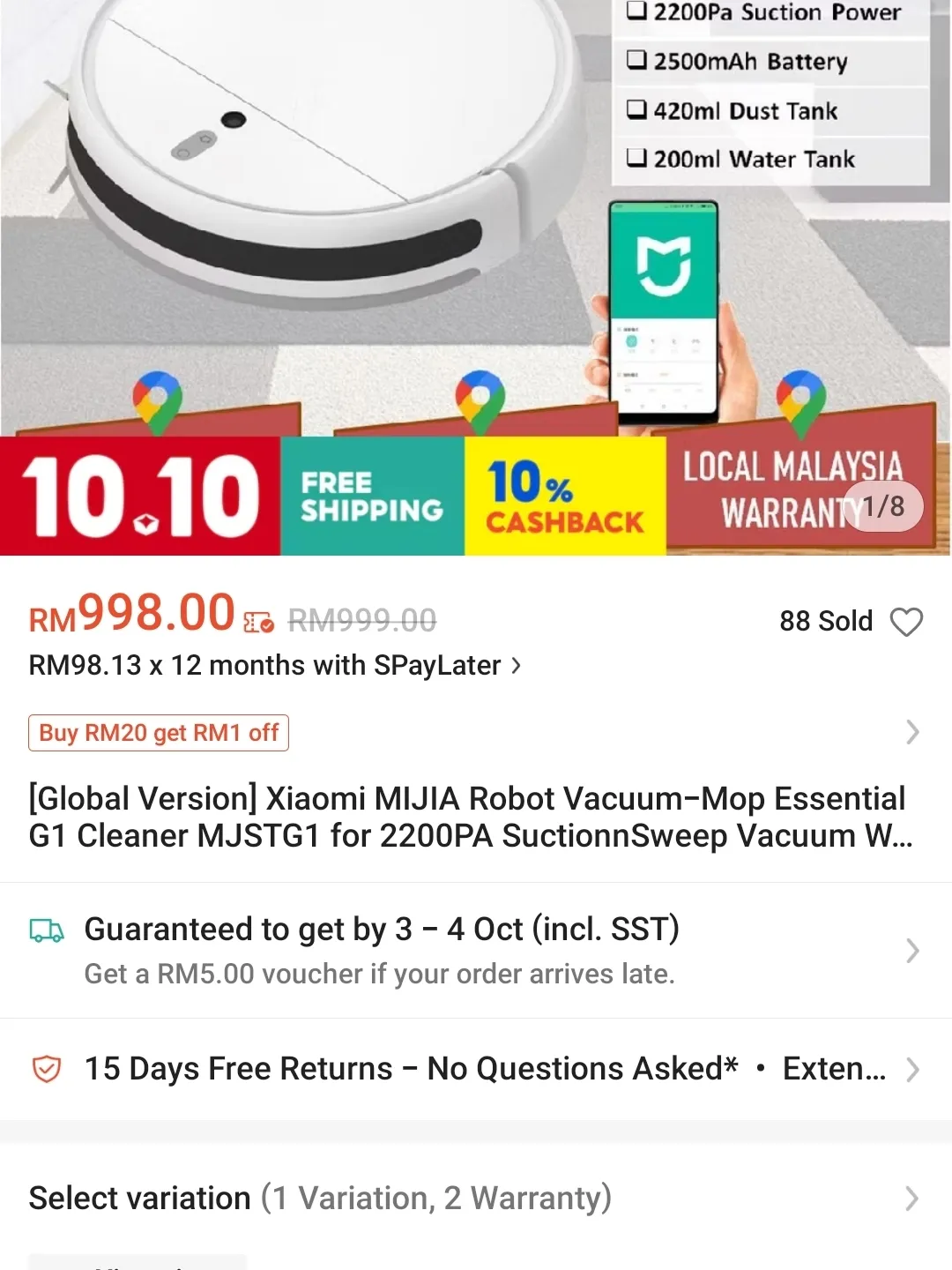Open SPayLater 12 months installment details
The width and height of the screenshot is (952, 1270).
point(275,665)
